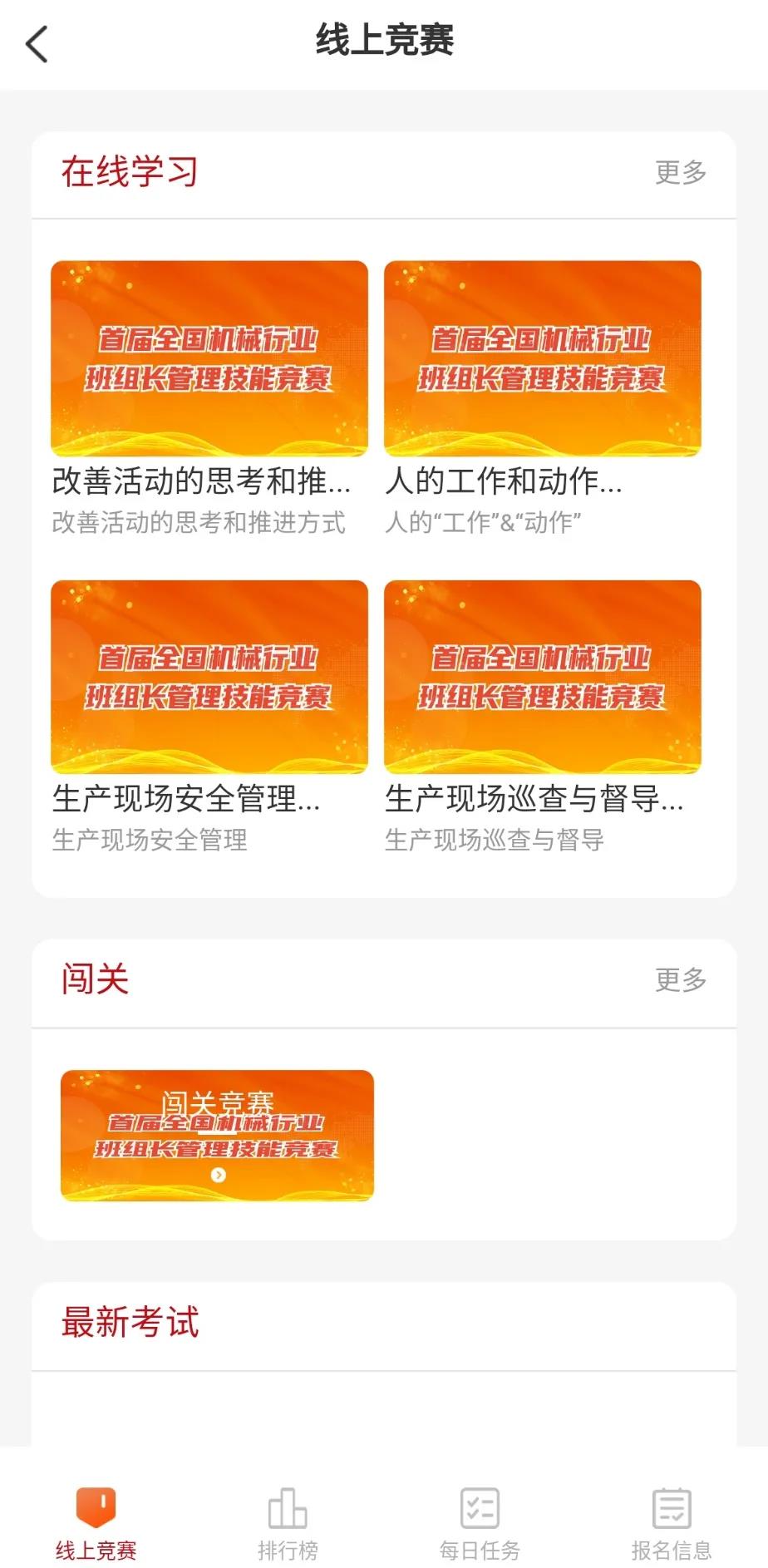Open the 闯关竞赛 banner
Viewport: 768px width, 1568px height.
click(x=217, y=1135)
